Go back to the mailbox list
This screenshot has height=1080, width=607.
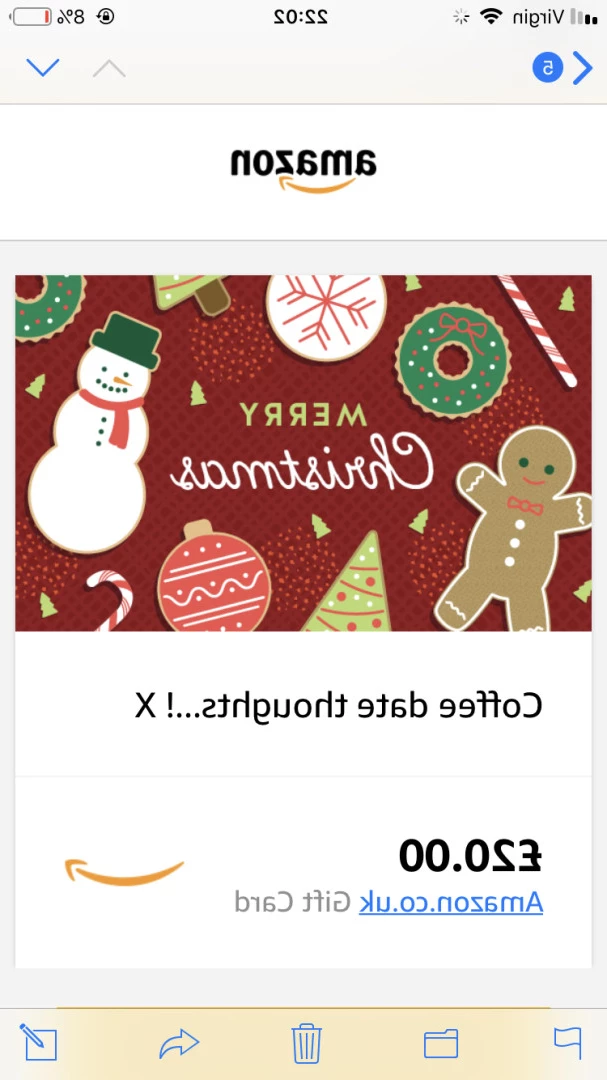563,68
